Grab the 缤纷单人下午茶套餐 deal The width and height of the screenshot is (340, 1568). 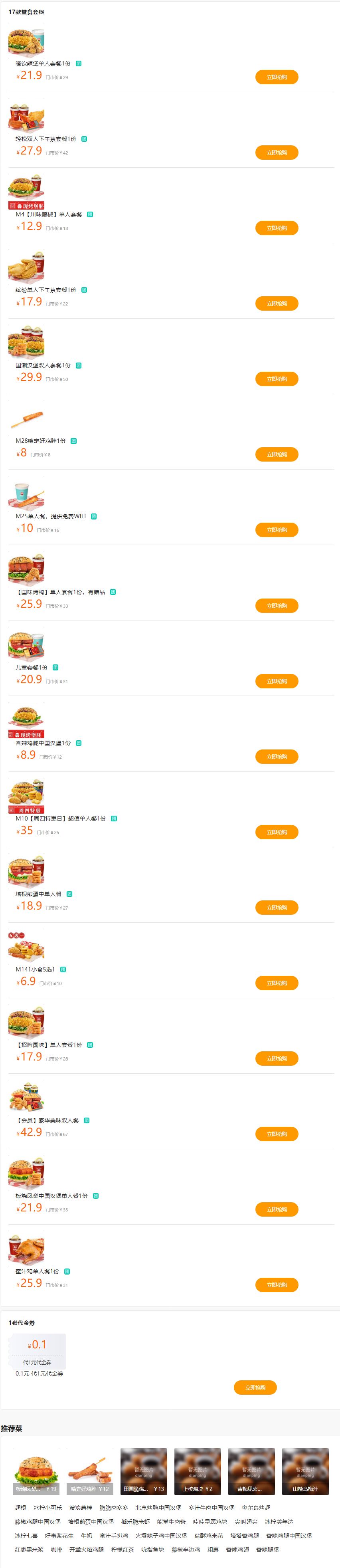(276, 304)
